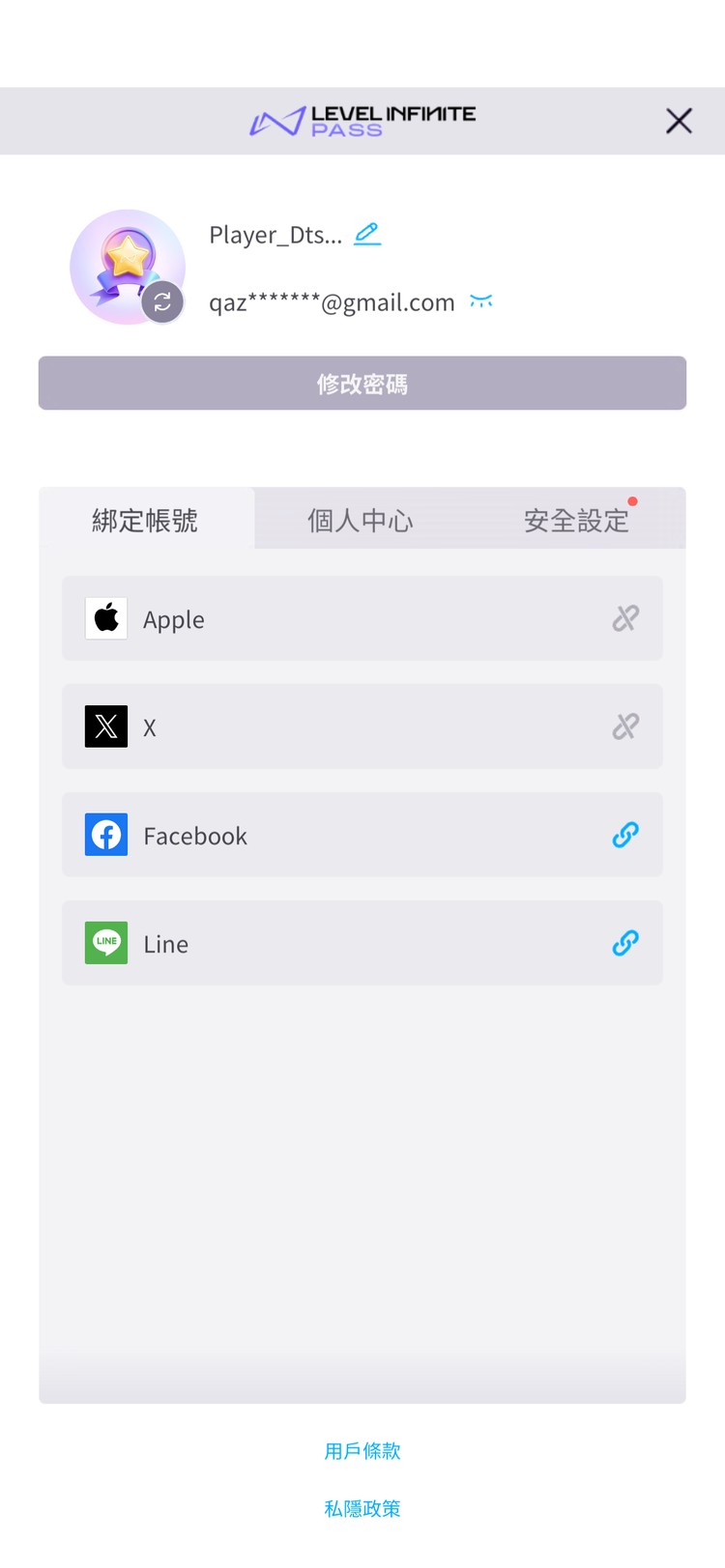725x1568 pixels.
Task: Click the 修改密碼 button
Action: pos(362,383)
